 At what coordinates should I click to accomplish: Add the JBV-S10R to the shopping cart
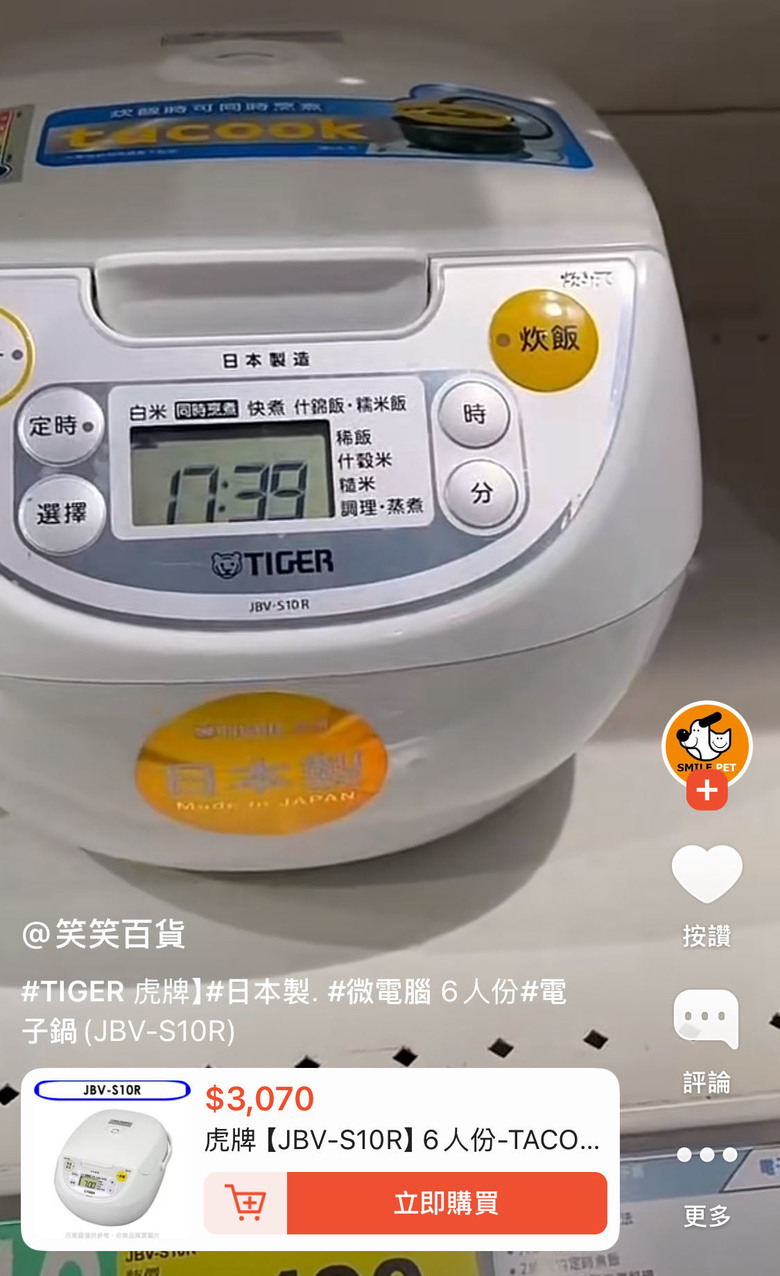(x=245, y=1203)
